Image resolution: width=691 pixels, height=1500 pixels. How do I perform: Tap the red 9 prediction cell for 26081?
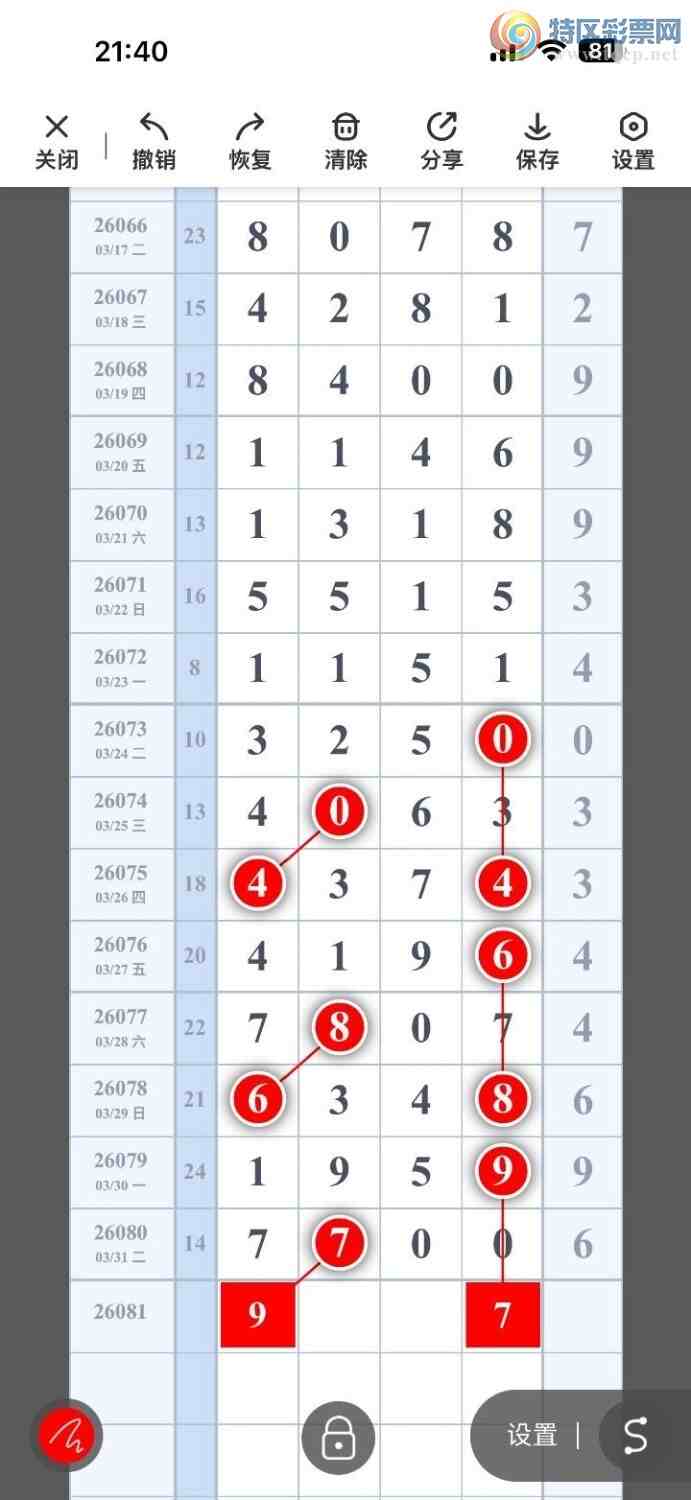pos(257,1314)
